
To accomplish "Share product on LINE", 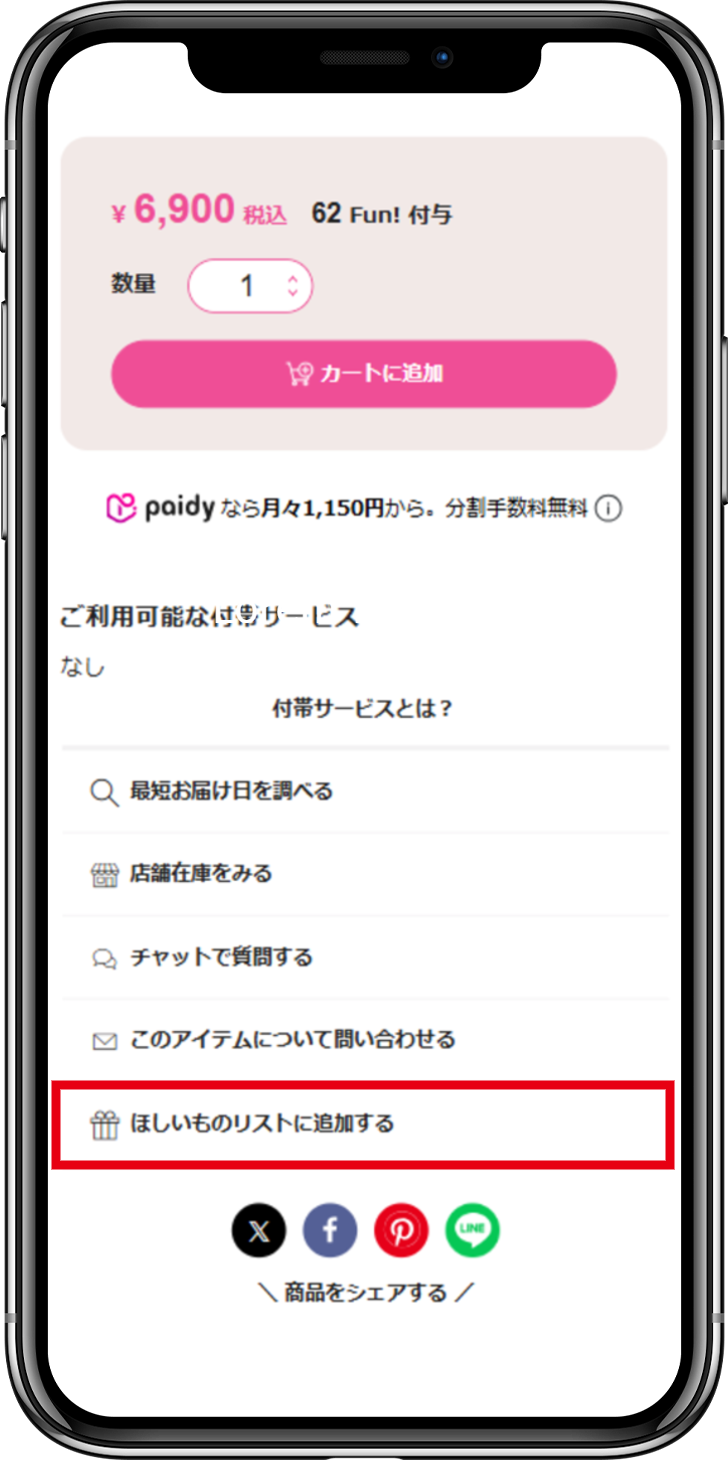I will pos(472,1230).
